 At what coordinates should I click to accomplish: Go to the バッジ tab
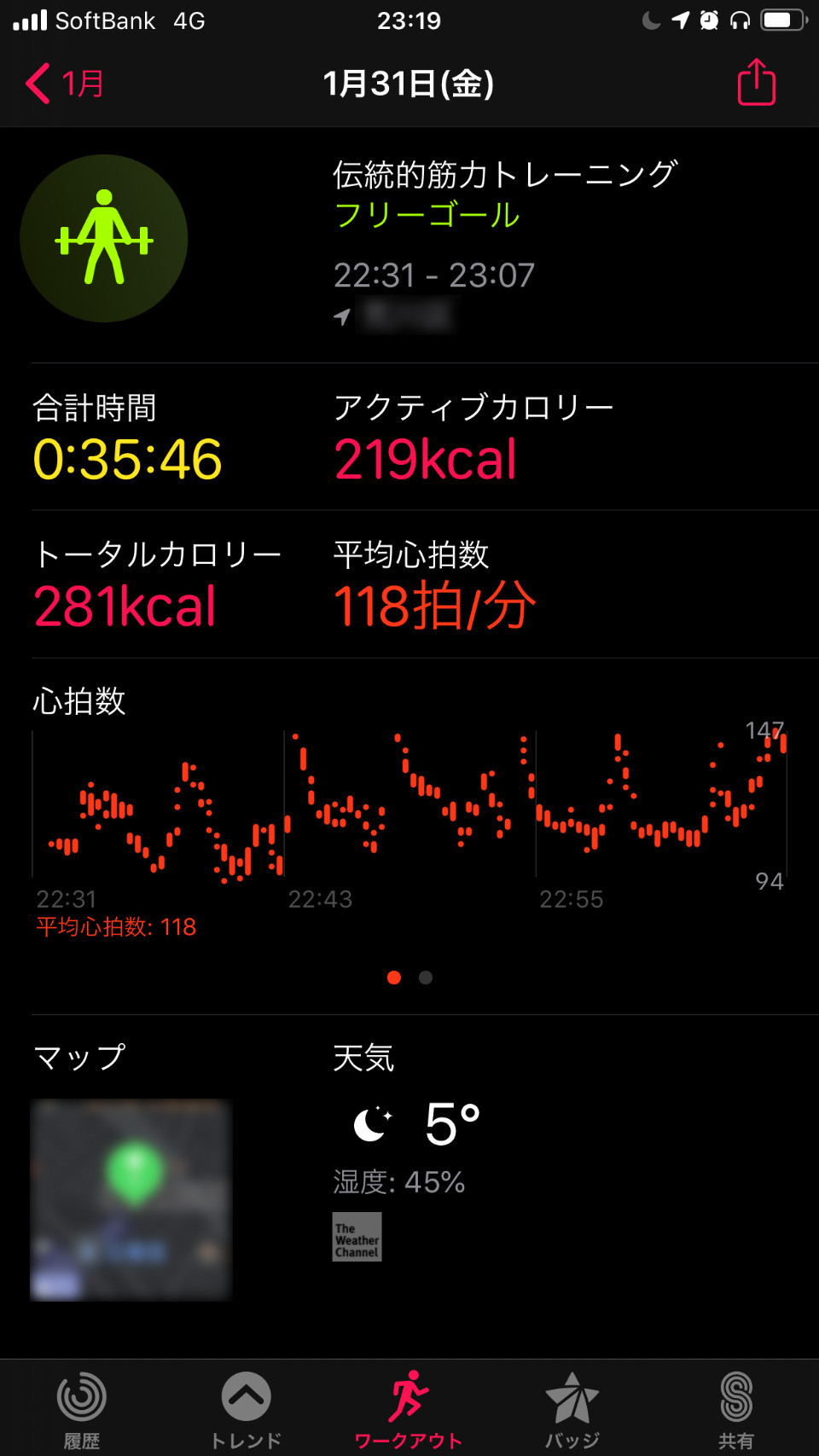click(572, 1410)
